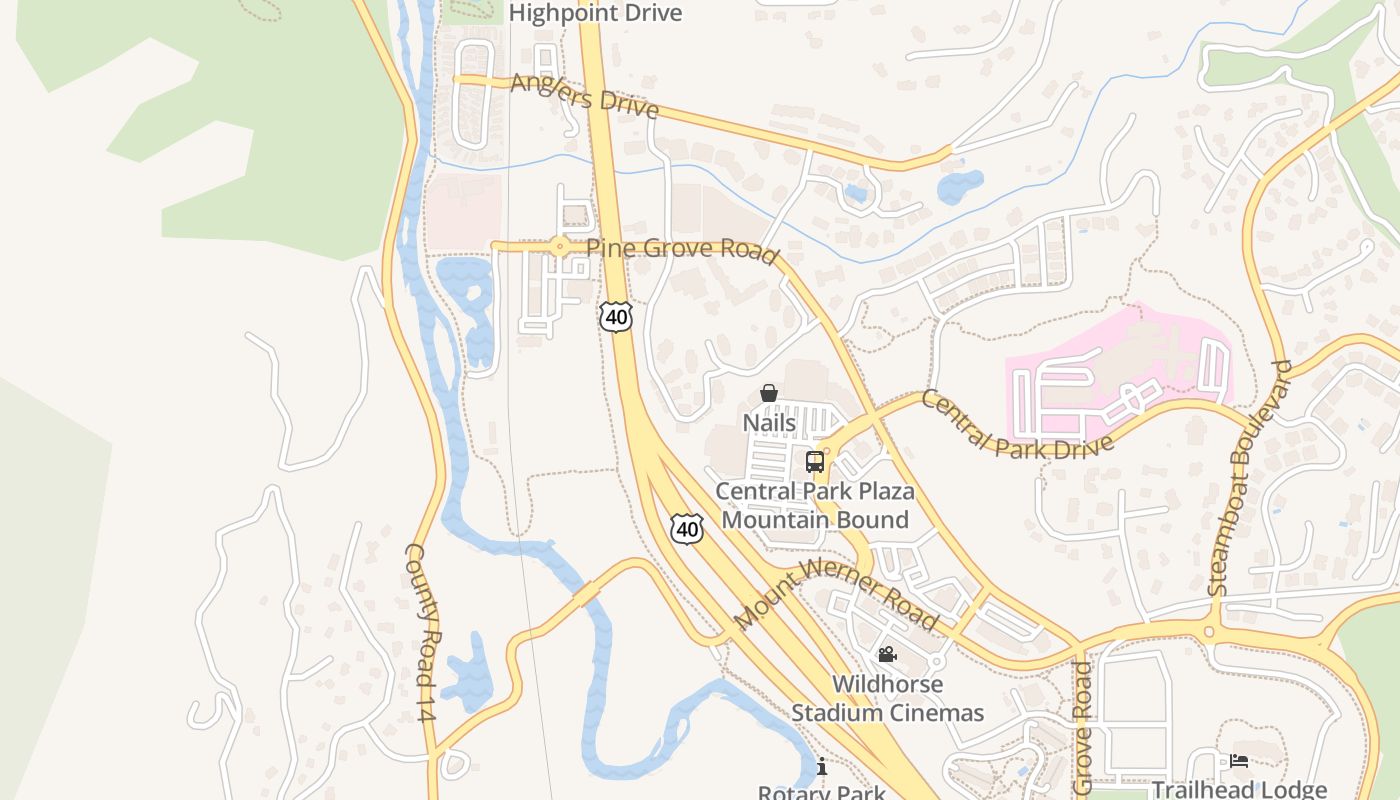1400x800 pixels.
Task: Open the Wildhorse Stadium Cinemas marker
Action: tap(886, 655)
